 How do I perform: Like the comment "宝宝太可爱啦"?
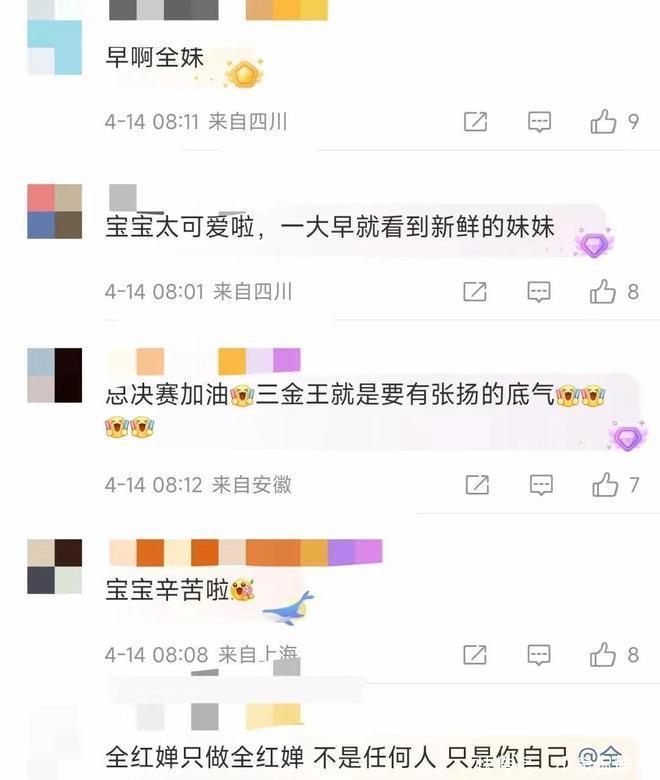(603, 292)
